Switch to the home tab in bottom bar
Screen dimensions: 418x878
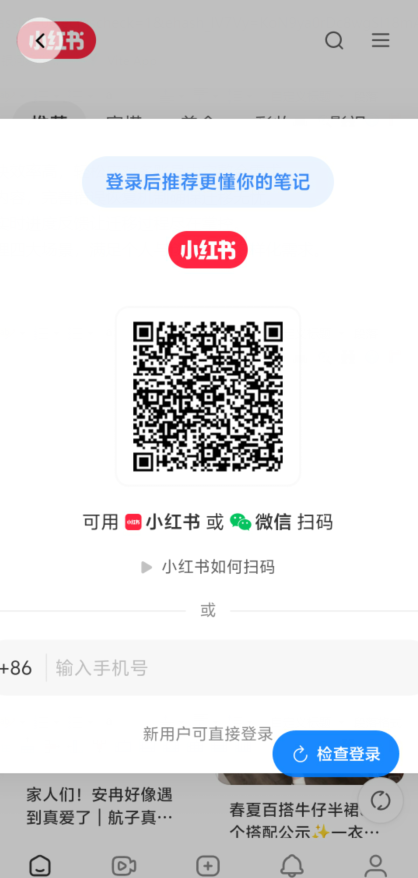pyautogui.click(x=40, y=865)
